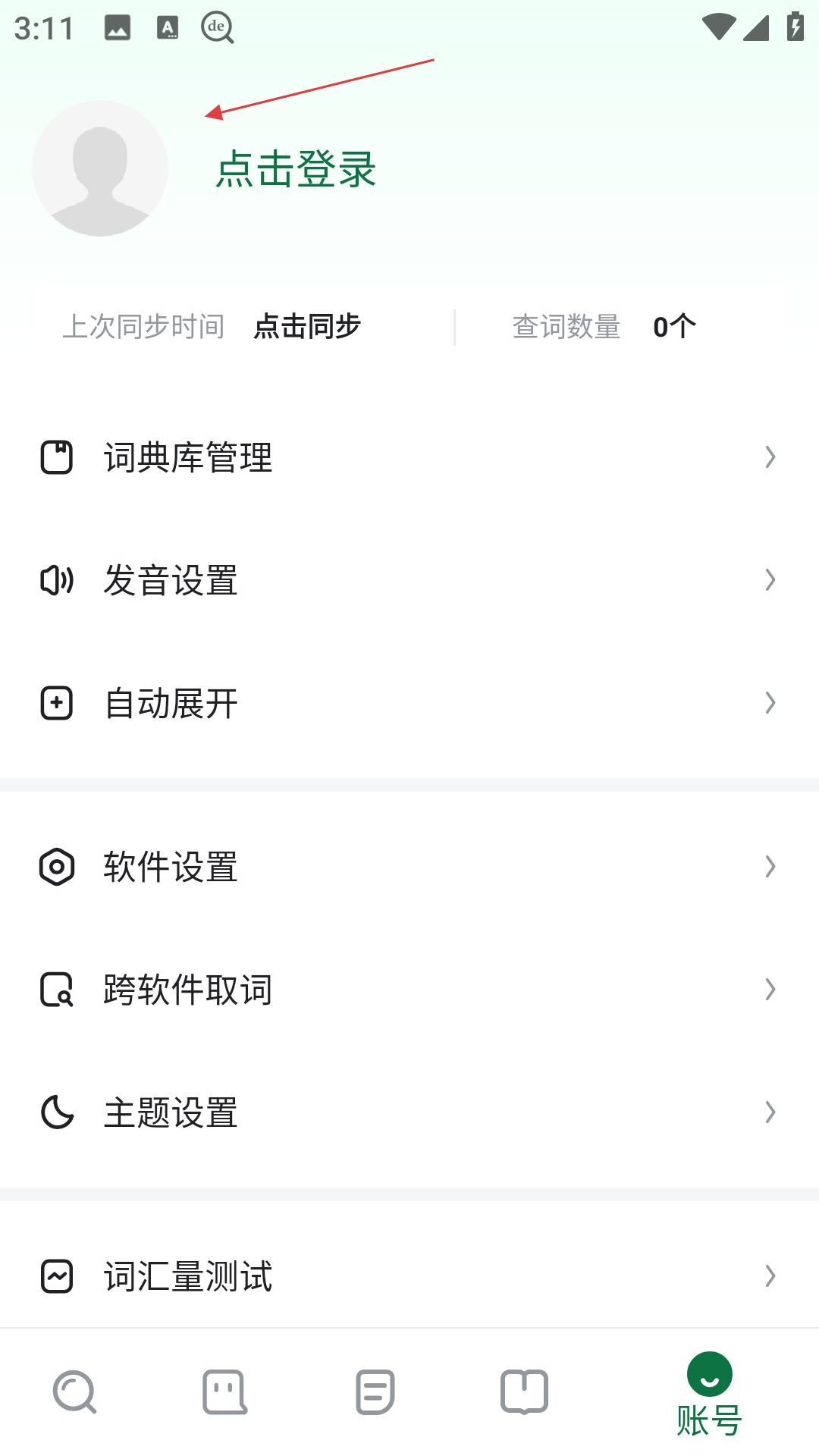Open 自动展开 settings row
Screen dimensions: 819x1456
[x=409, y=703]
